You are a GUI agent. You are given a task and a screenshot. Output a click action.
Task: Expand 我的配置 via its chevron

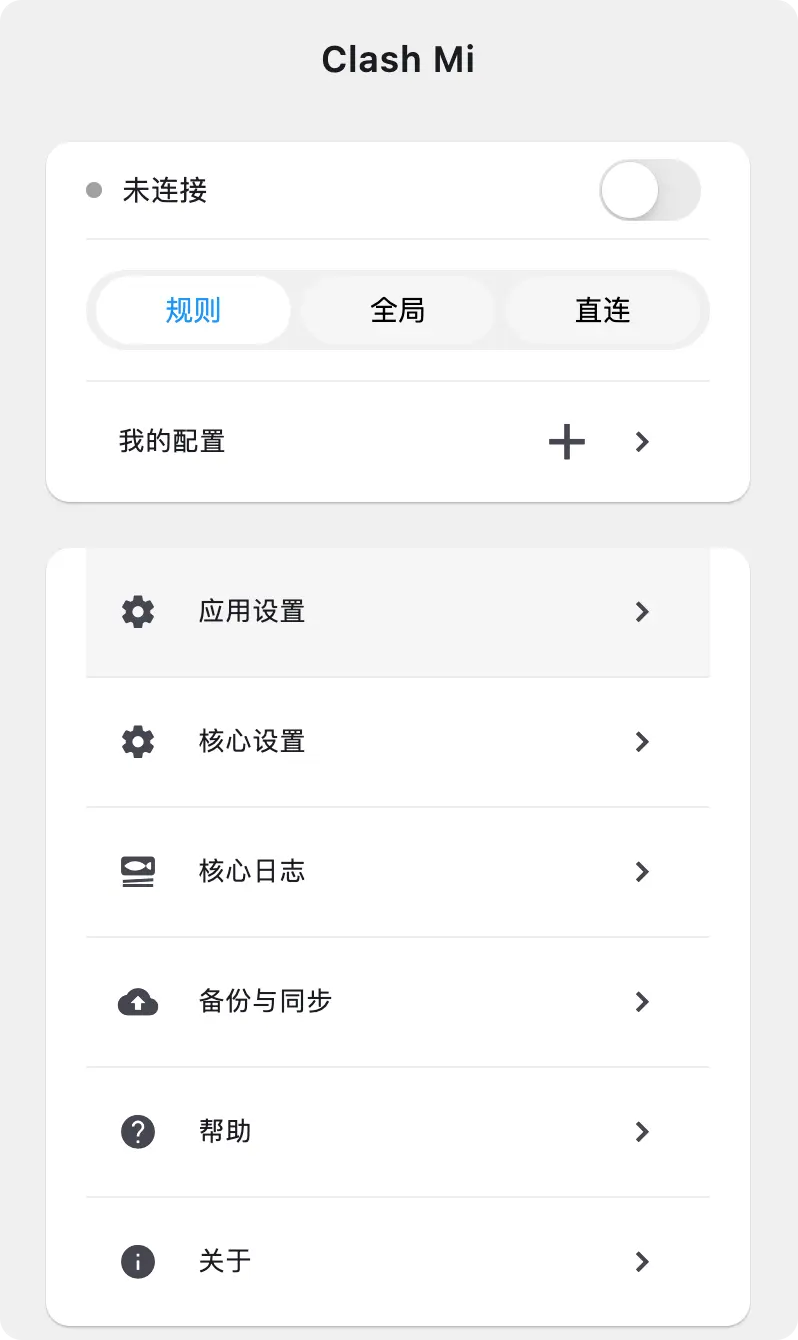641,441
